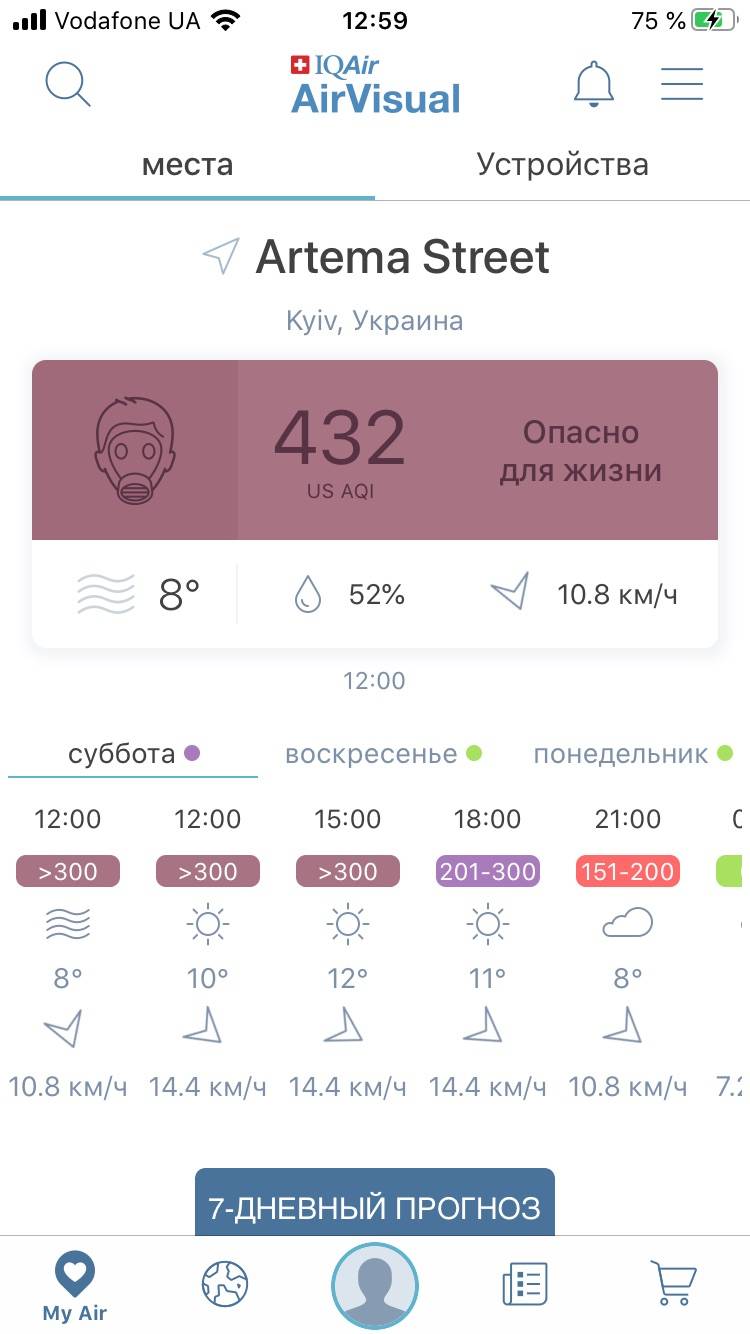Select the места tab
Screen dimensions: 750x1334
pos(187,164)
